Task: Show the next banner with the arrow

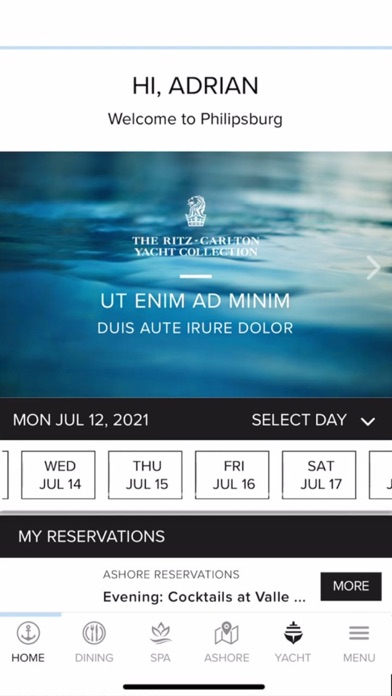Action: (373, 268)
